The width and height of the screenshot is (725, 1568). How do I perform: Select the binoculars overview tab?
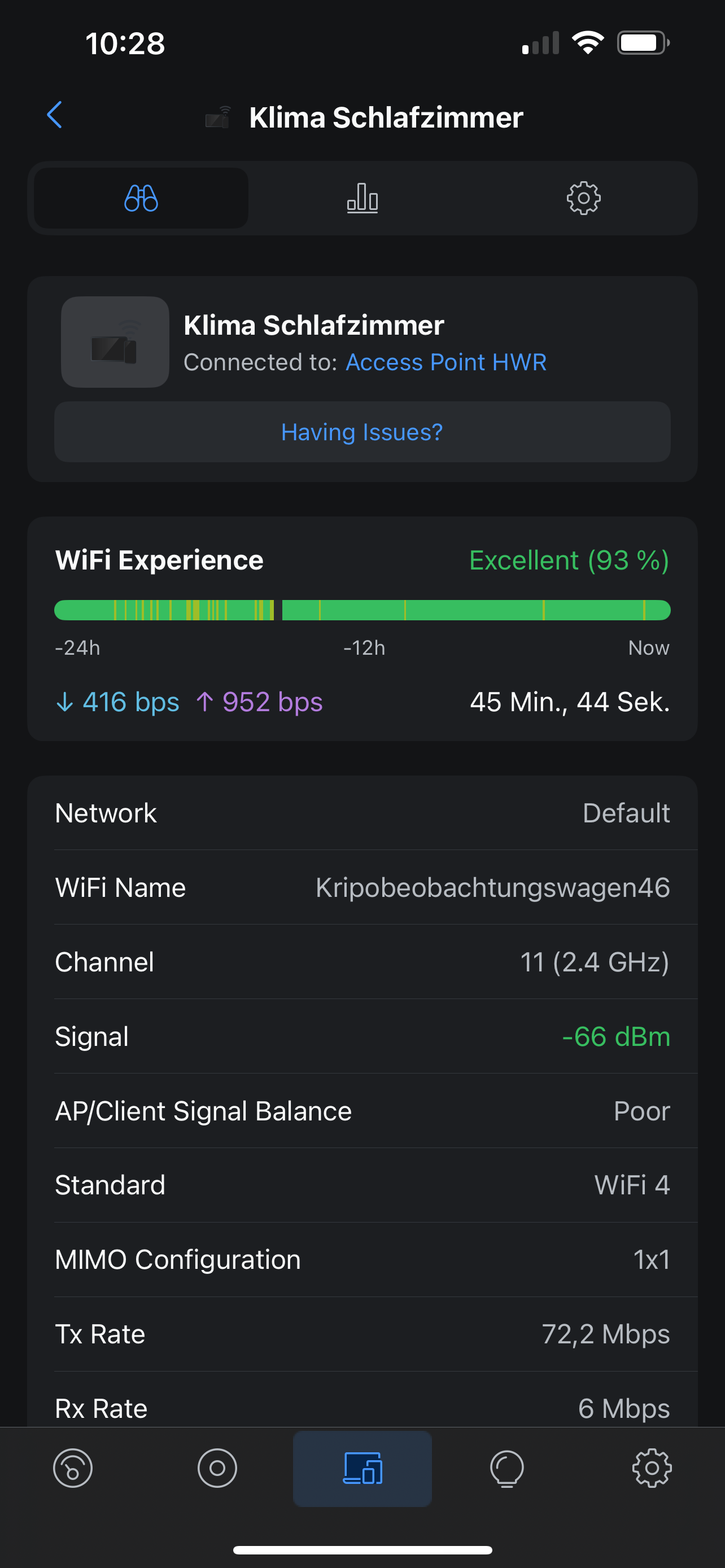click(141, 199)
